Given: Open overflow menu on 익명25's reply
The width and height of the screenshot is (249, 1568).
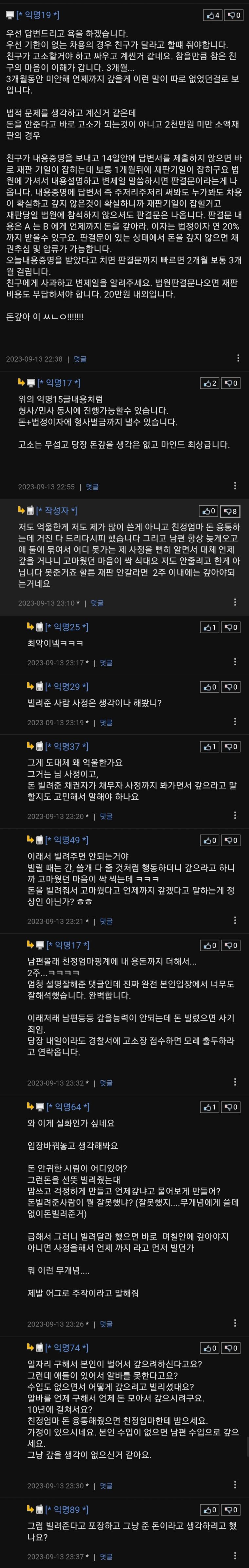Looking at the screenshot, I should 235,662.
